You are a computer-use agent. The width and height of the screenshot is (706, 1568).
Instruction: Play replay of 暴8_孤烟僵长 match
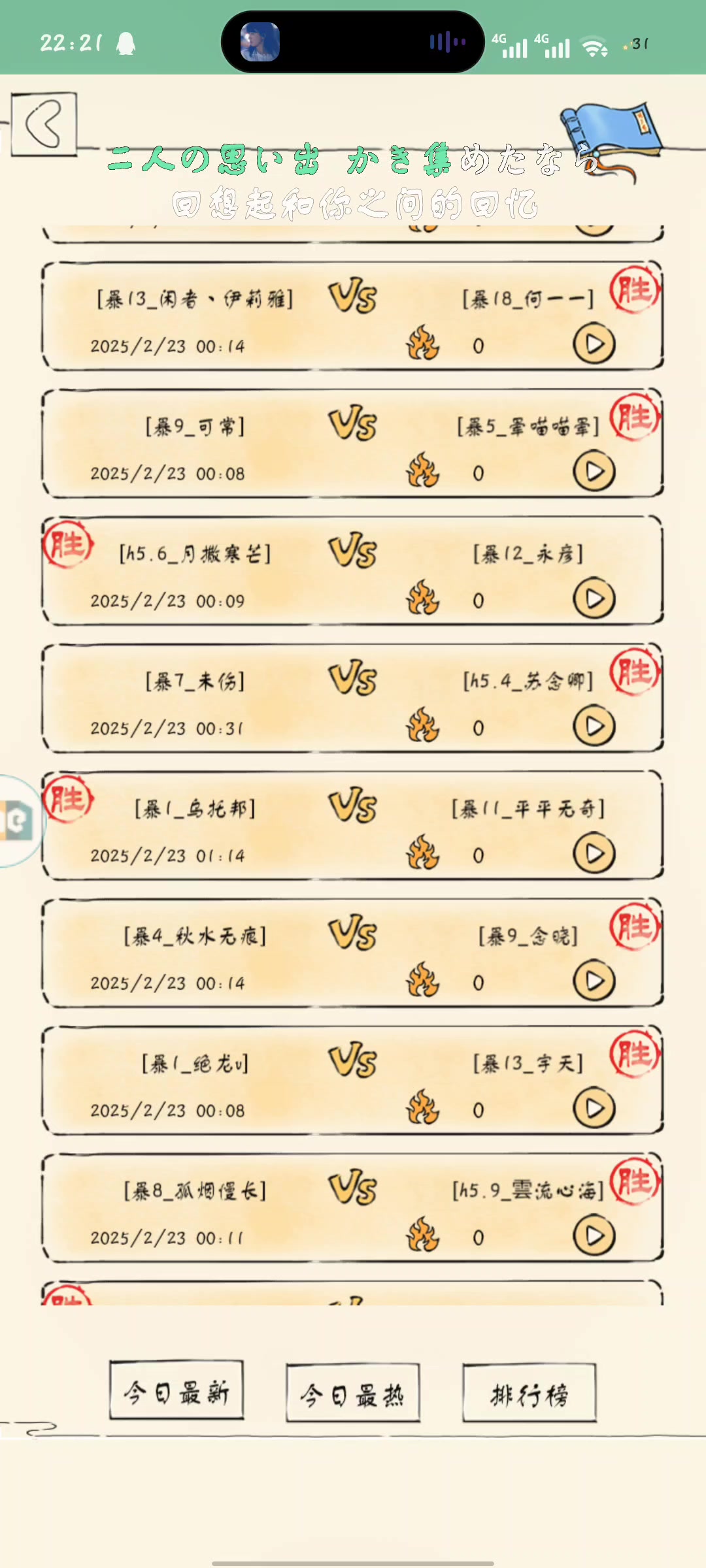click(594, 1236)
